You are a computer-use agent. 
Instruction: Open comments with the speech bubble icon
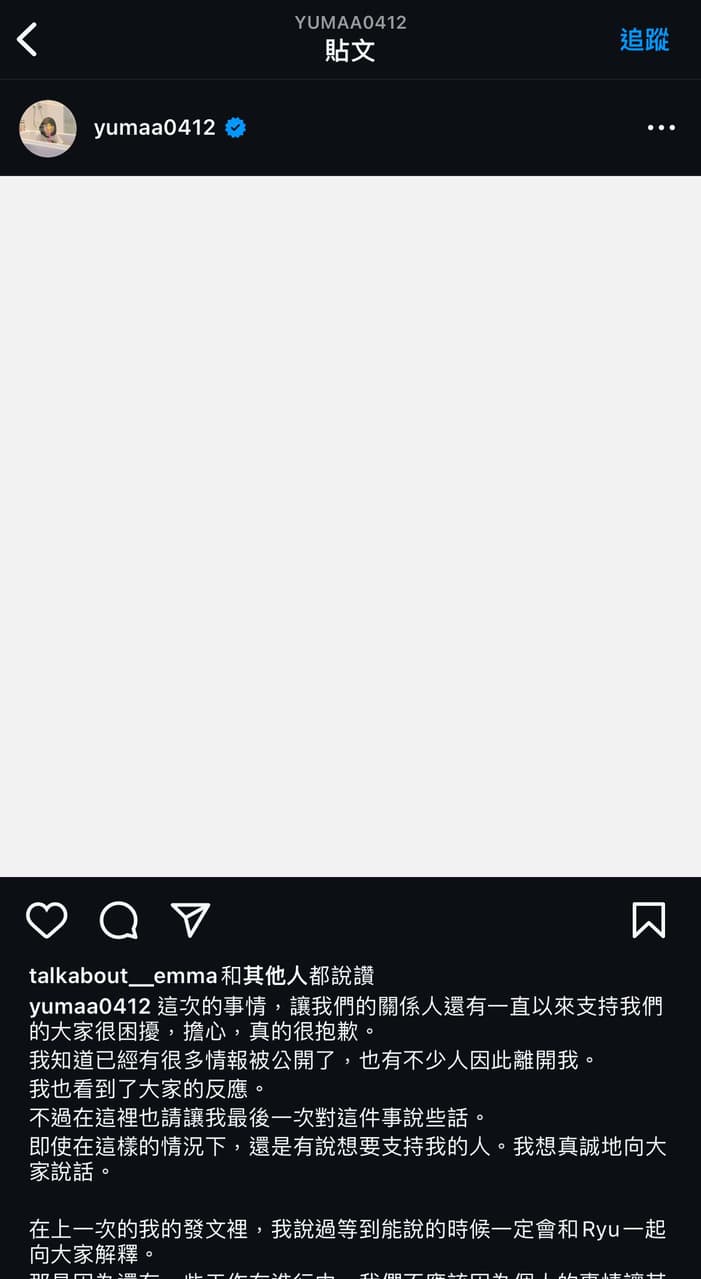[x=118, y=920]
